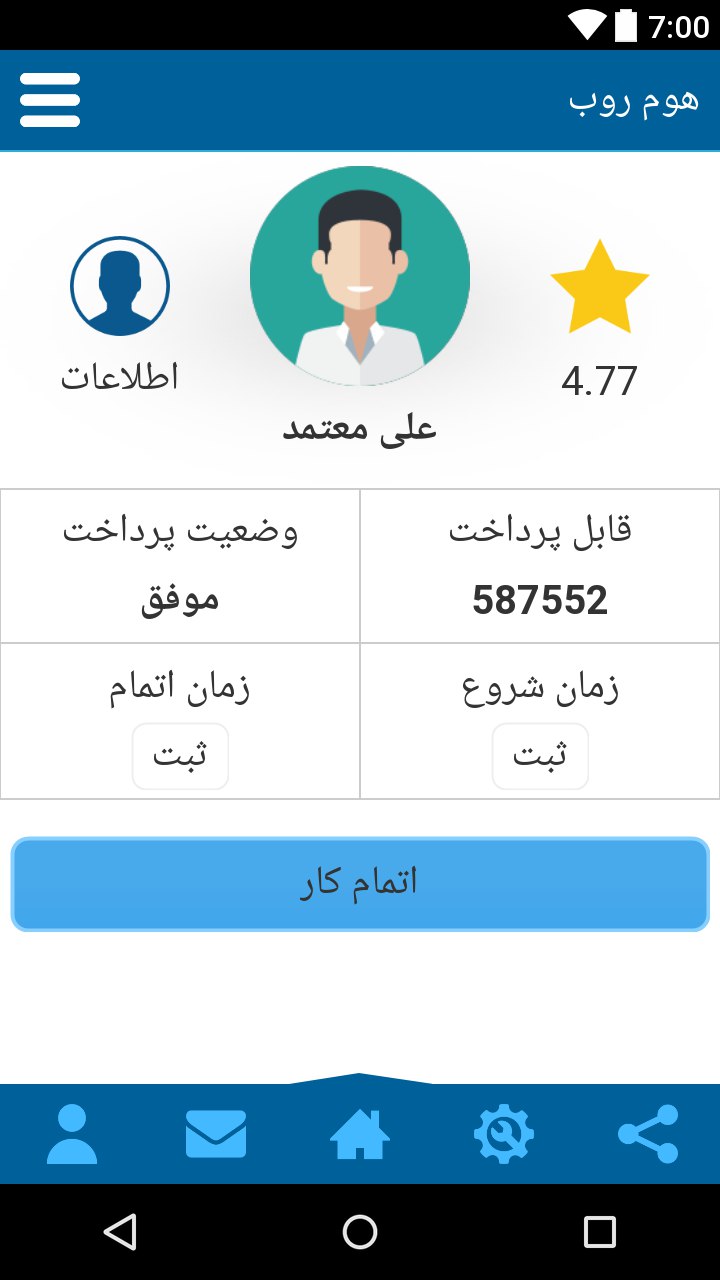Open the profile tab in bottom bar

(72, 1134)
